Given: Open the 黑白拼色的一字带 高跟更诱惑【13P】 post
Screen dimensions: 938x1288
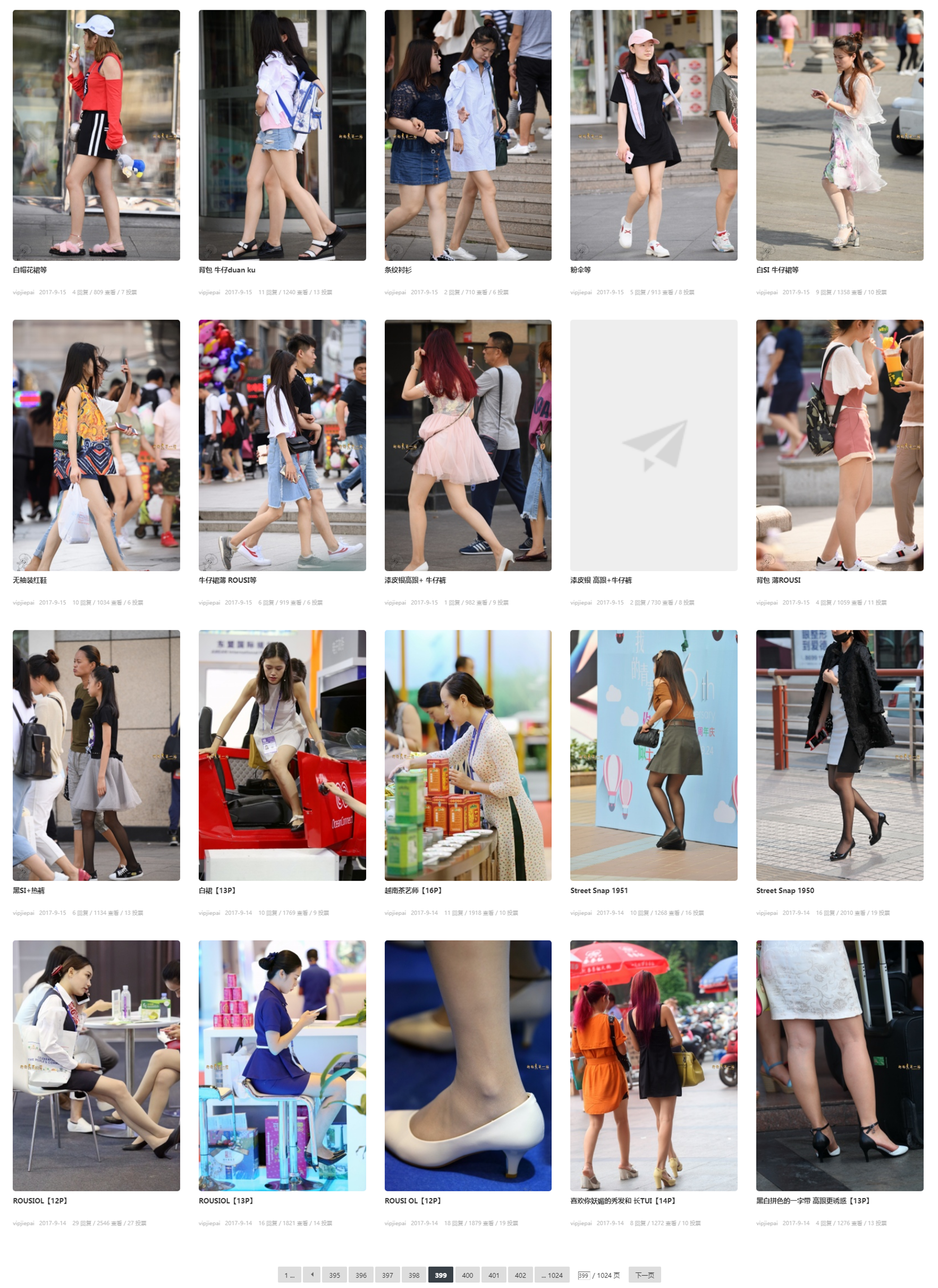Looking at the screenshot, I should (813, 1200).
